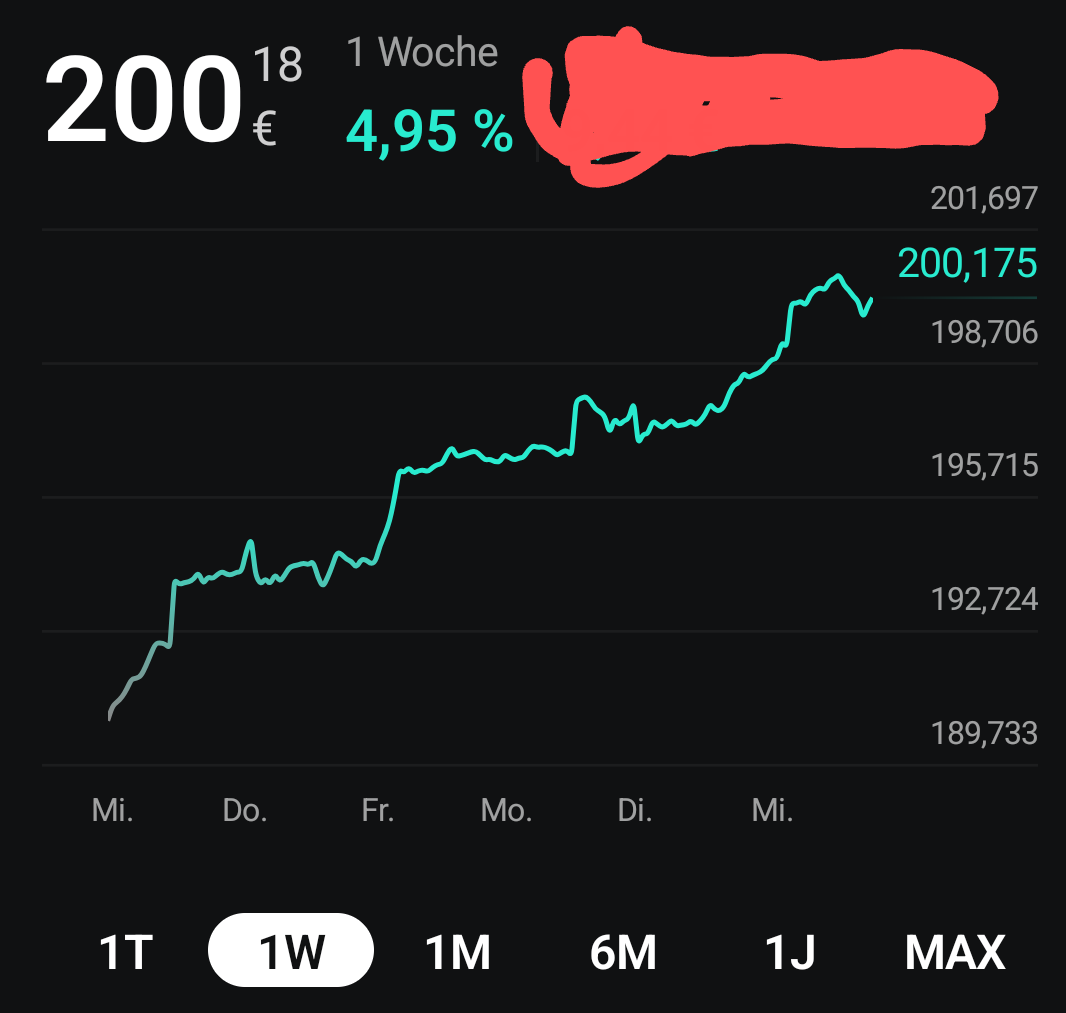Viewport: 1066px width, 1013px height.
Task: Show the 1M chart period
Action: 458,952
